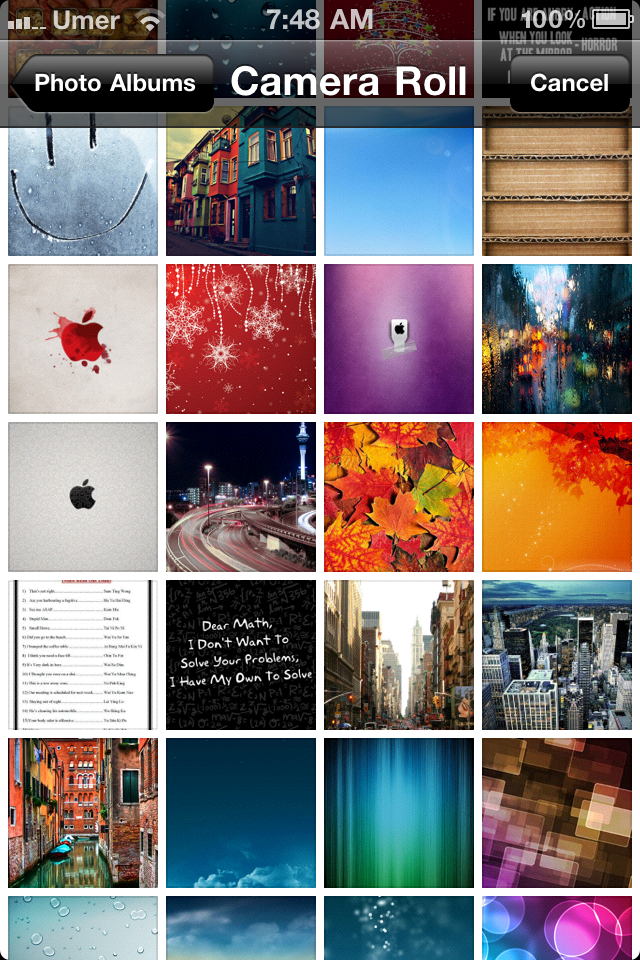Choose the red splatter Apple logo wallpaper

pos(83,339)
